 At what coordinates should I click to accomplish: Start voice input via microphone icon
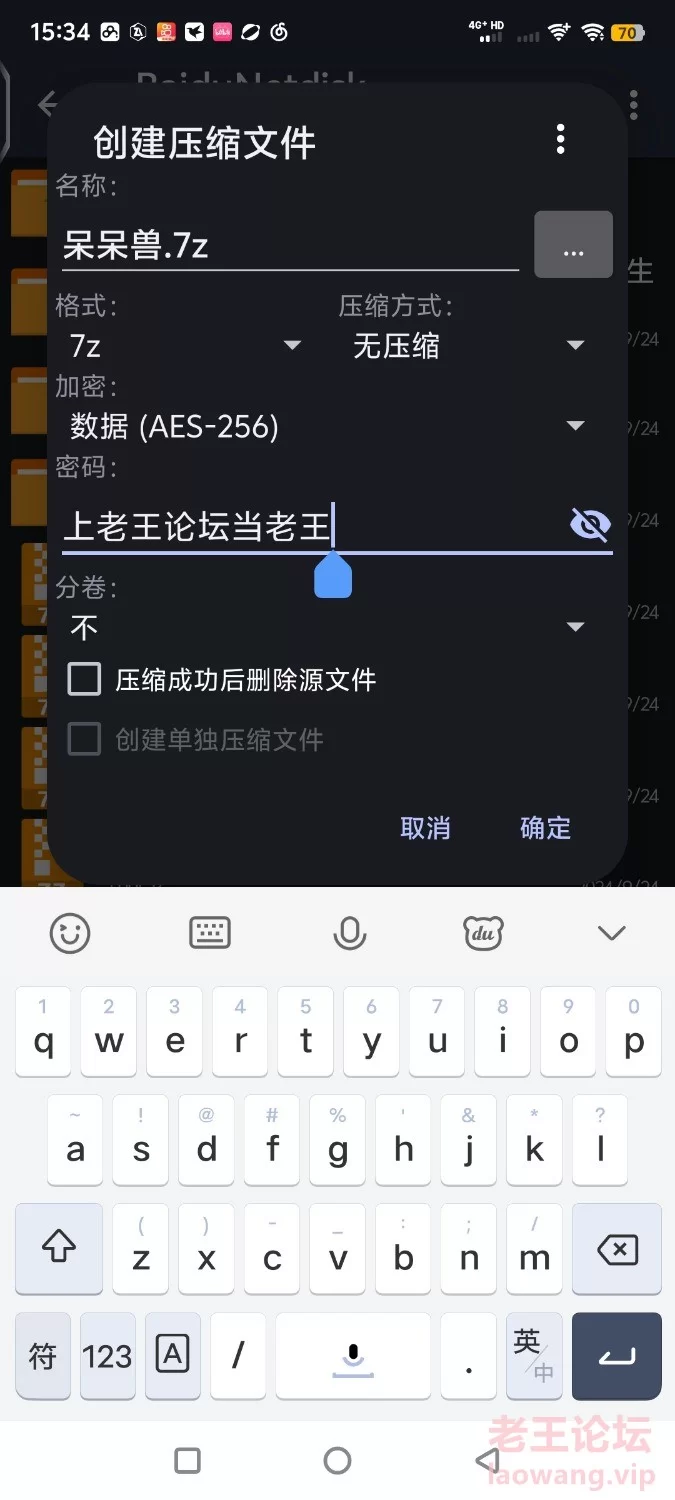point(349,934)
